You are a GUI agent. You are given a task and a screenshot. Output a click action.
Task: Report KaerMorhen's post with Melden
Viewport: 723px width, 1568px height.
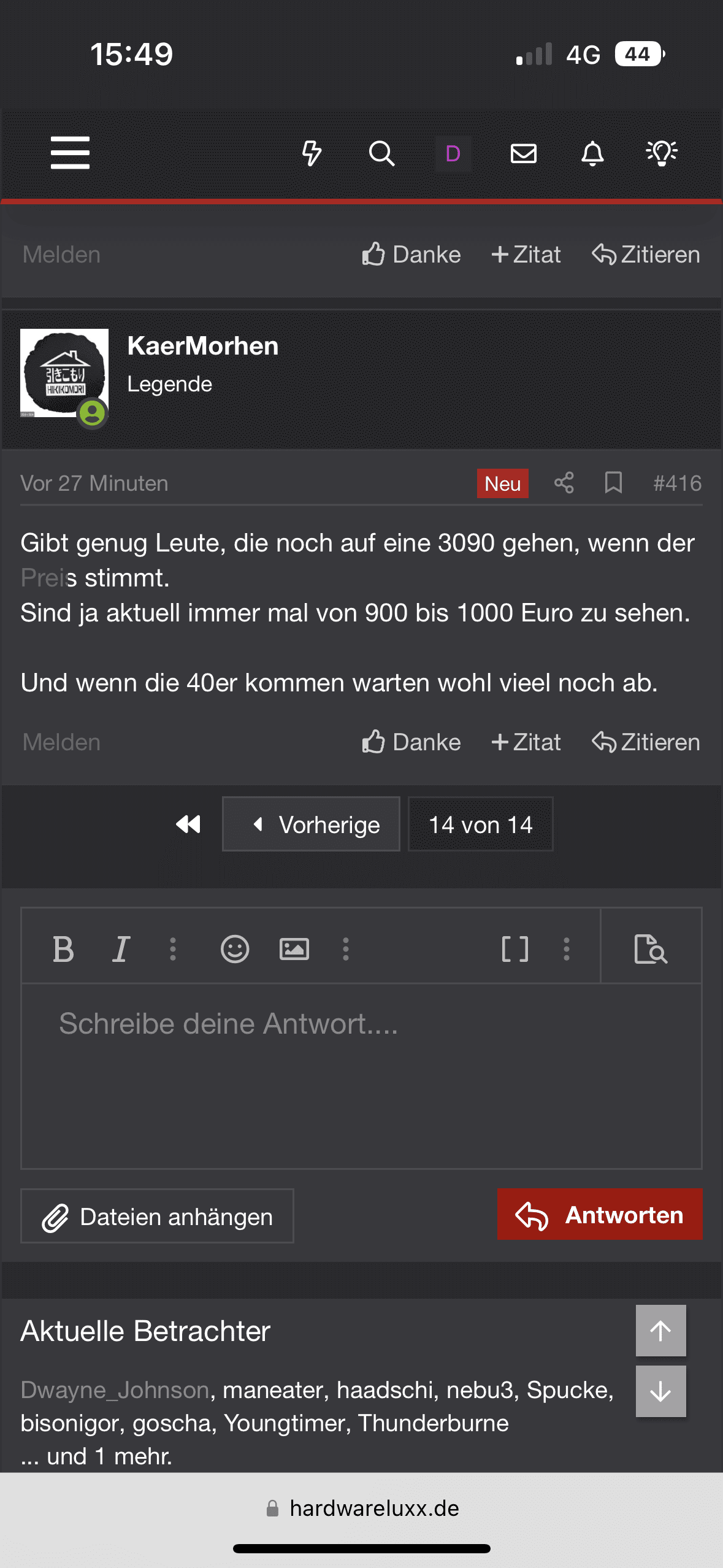(61, 742)
